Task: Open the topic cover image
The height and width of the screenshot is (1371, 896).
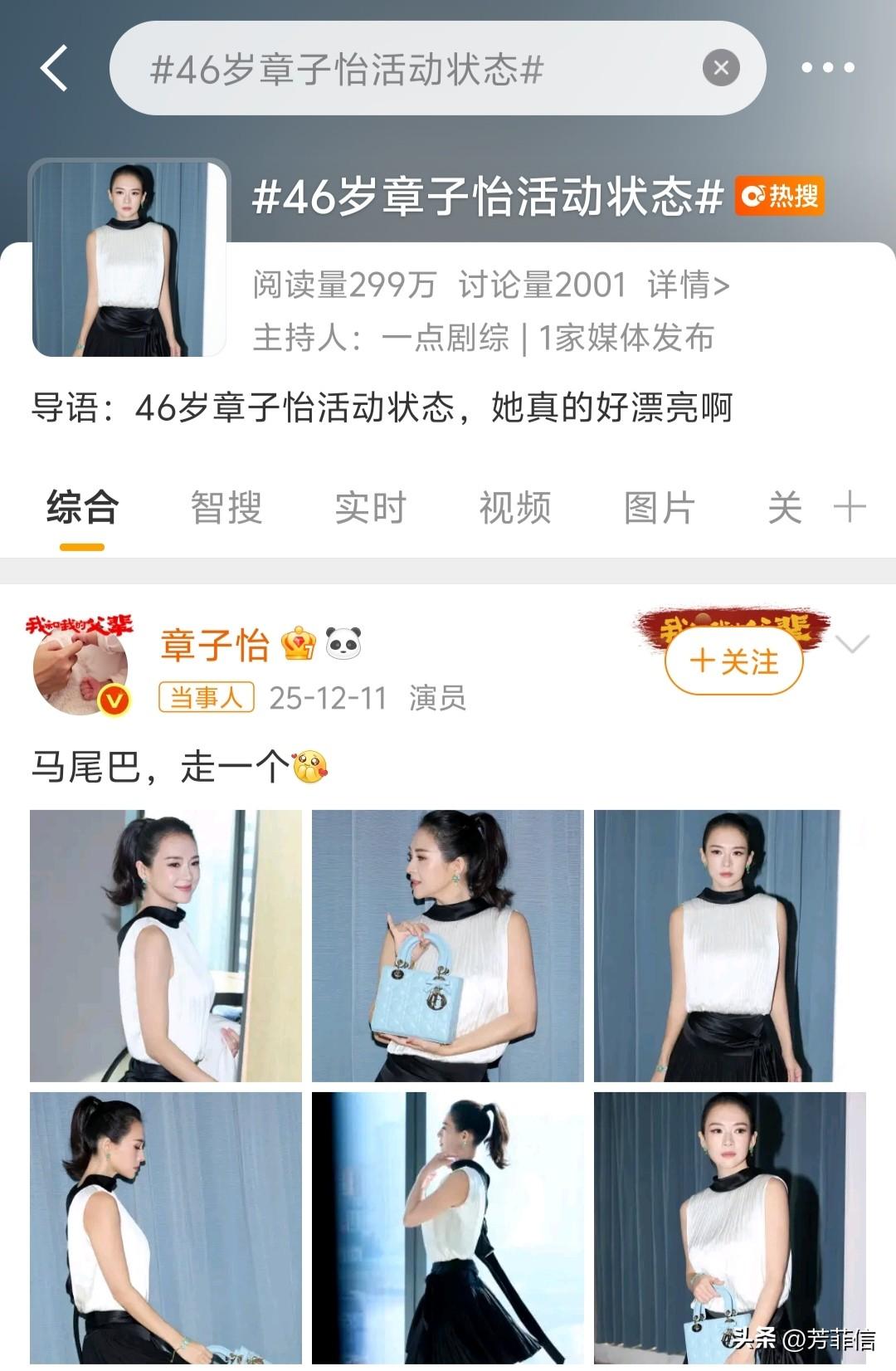Action: tap(129, 258)
